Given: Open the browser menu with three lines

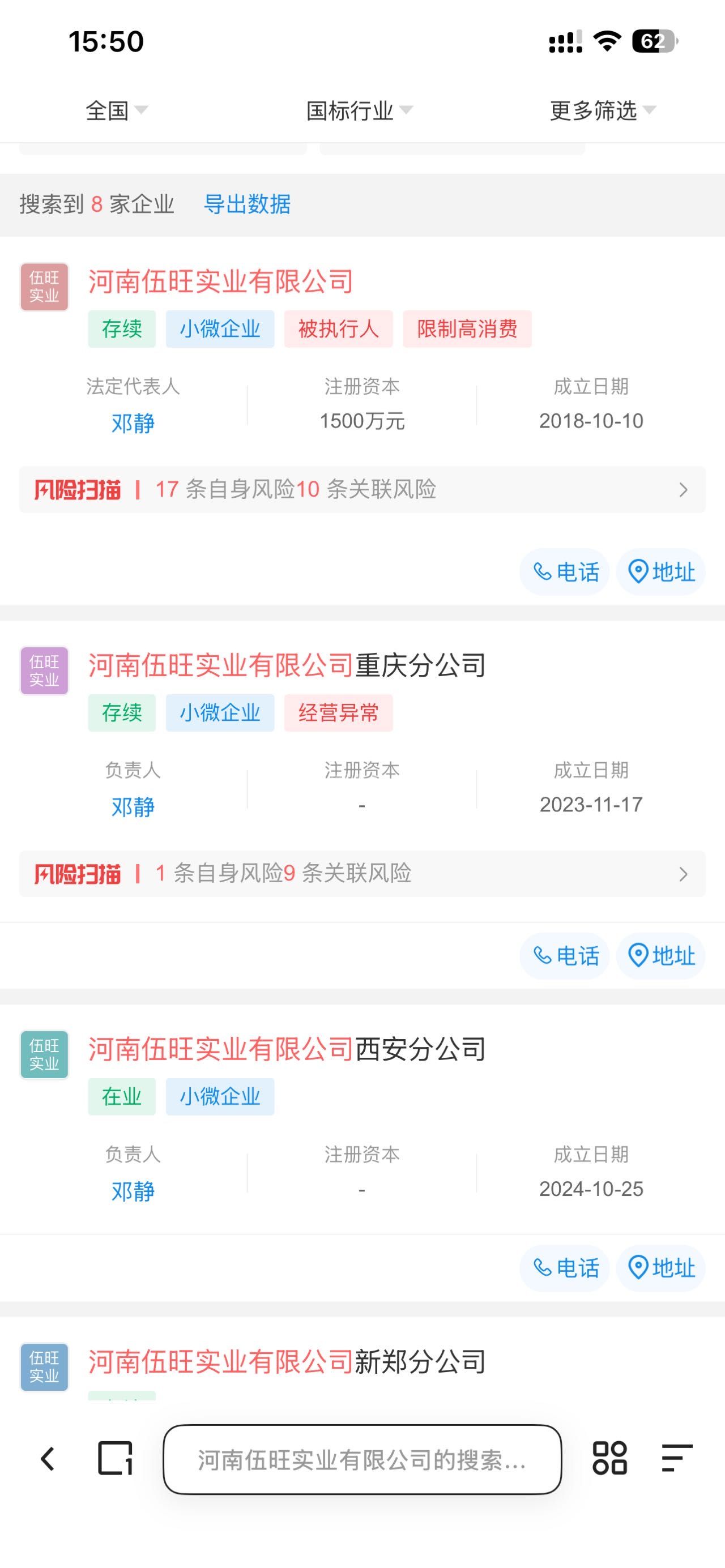Looking at the screenshot, I should pos(677,1459).
